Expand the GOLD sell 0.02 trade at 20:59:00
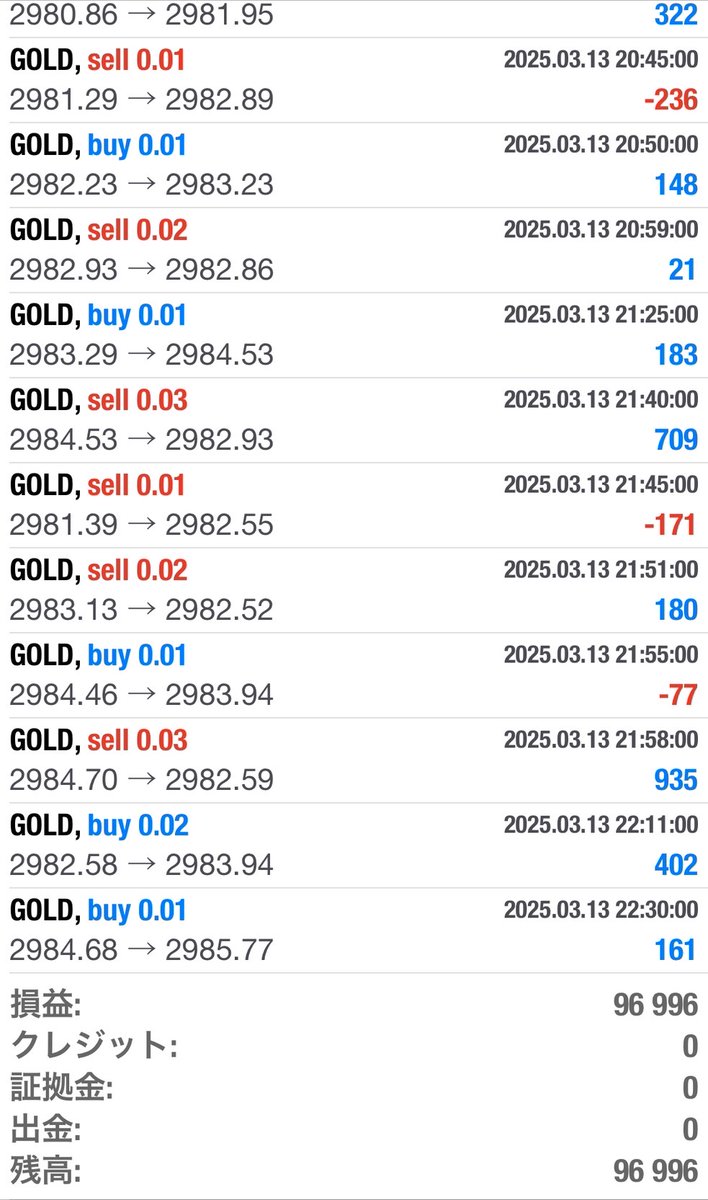The image size is (708, 1200). (354, 251)
